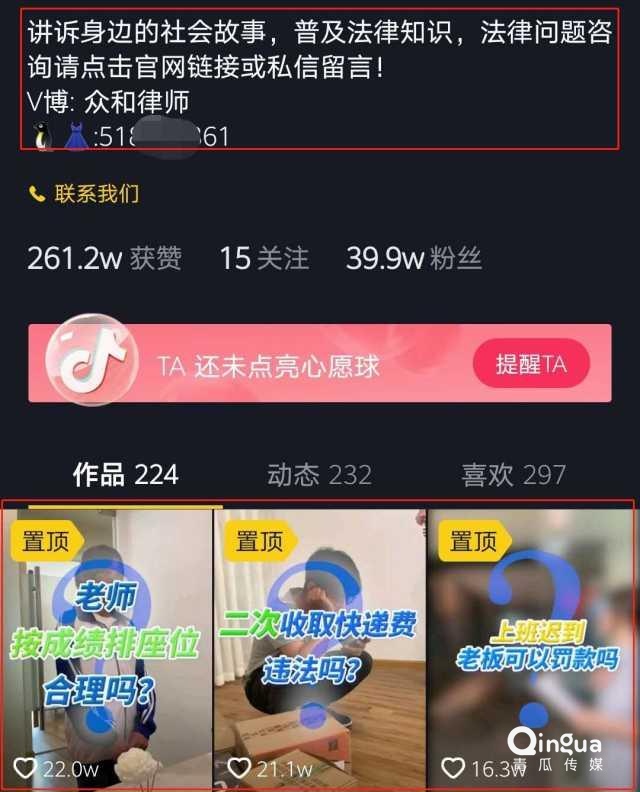This screenshot has height=792, width=640.
Task: Open the pinned video 上班迟到老板可以罚款吗
Action: (532, 648)
